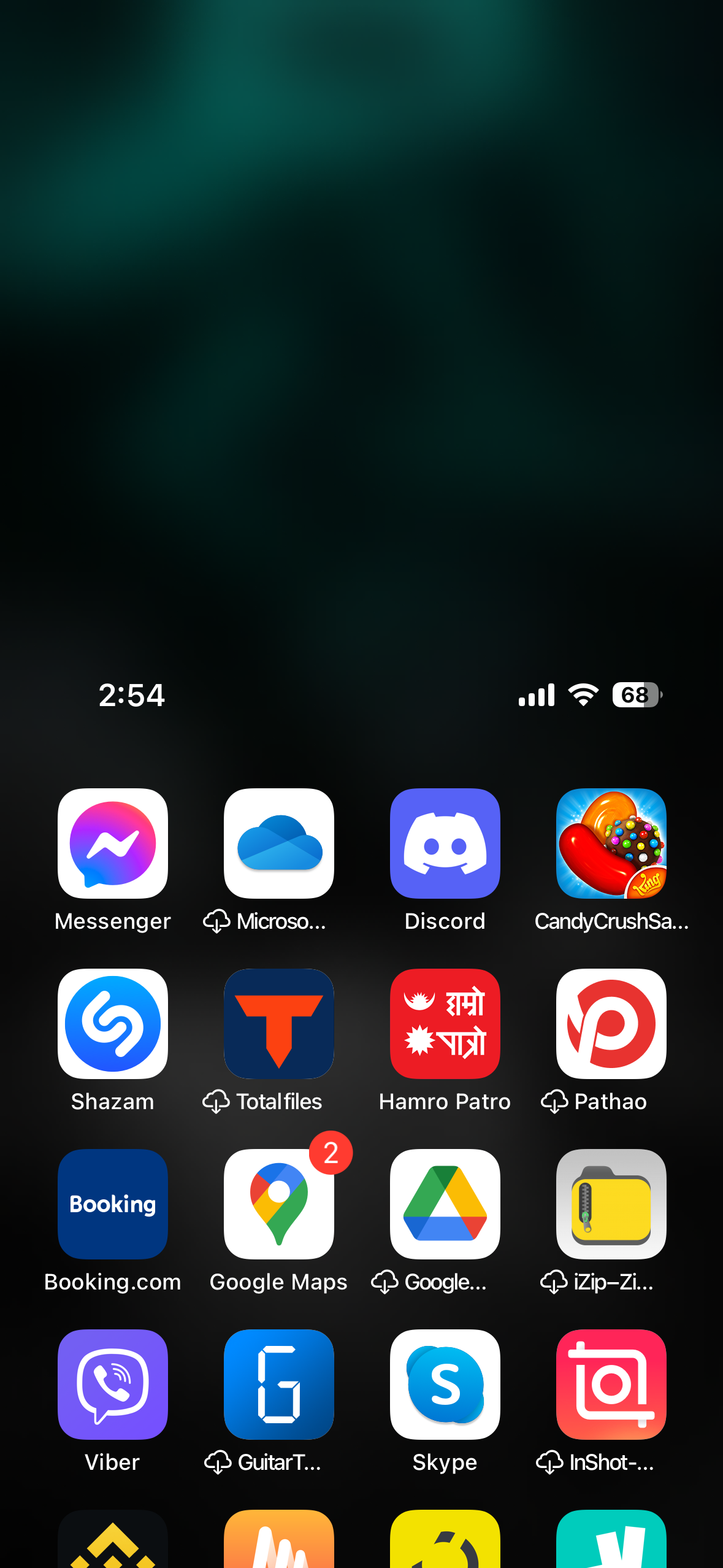Open the Messenger app

pos(113,844)
